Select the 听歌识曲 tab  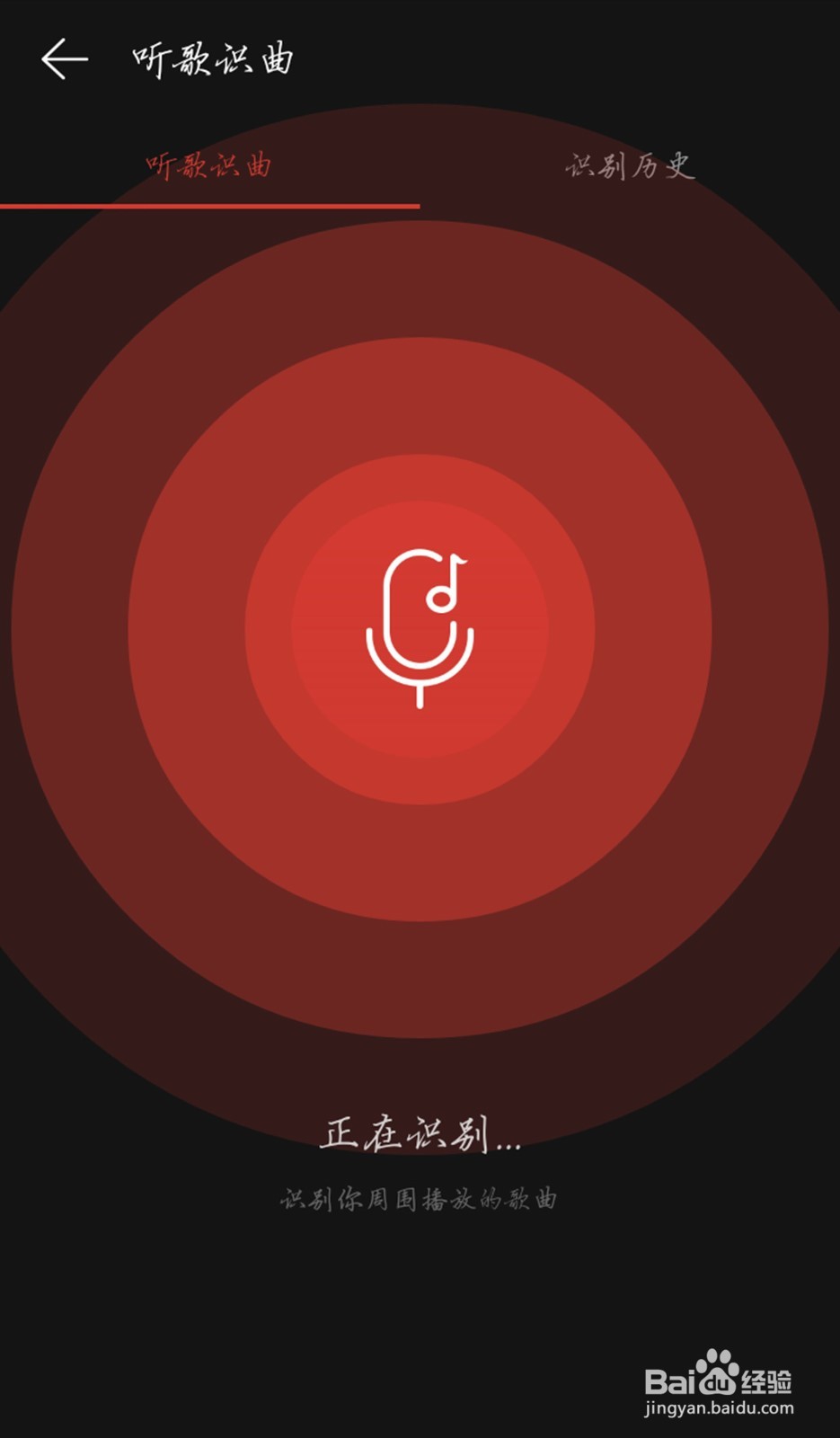point(208,167)
